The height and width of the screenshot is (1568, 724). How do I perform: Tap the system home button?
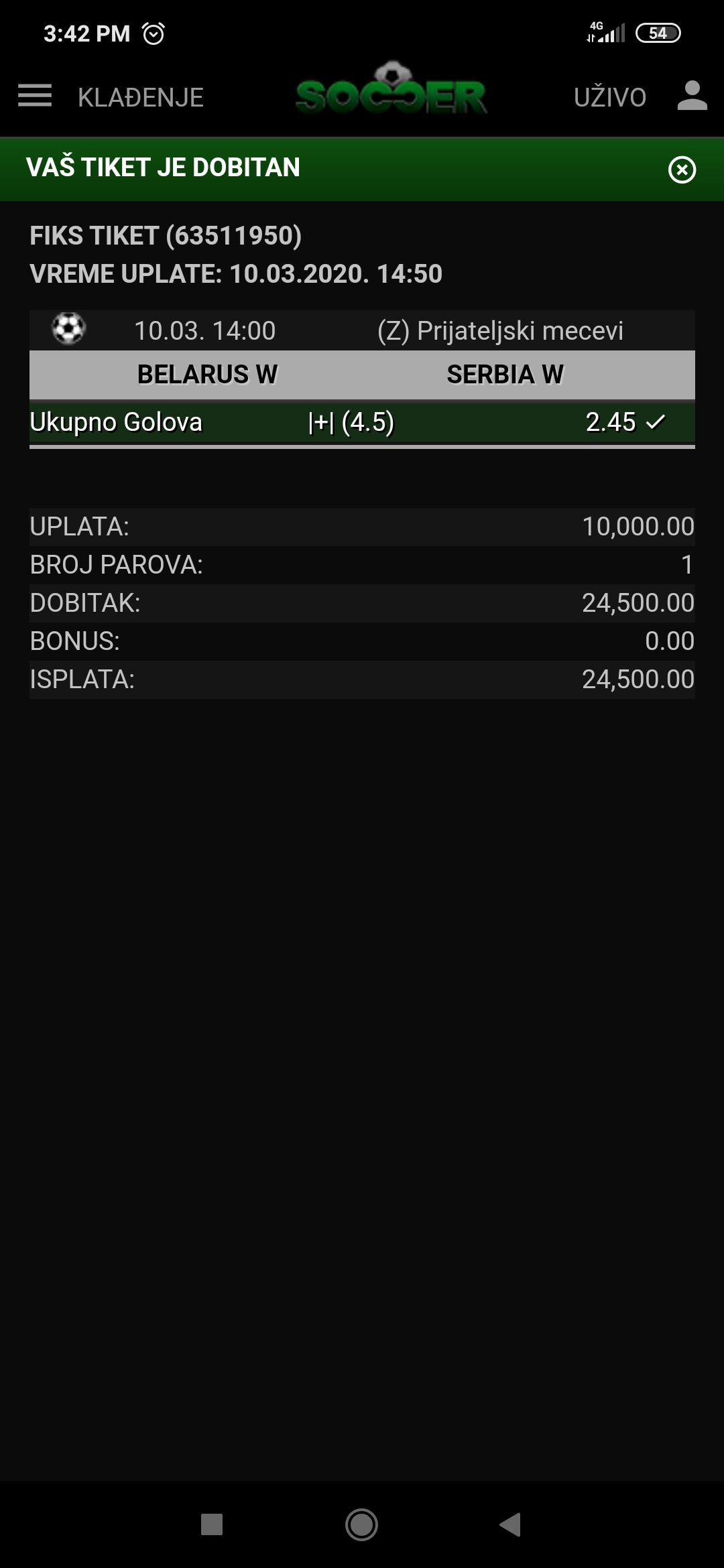361,1524
